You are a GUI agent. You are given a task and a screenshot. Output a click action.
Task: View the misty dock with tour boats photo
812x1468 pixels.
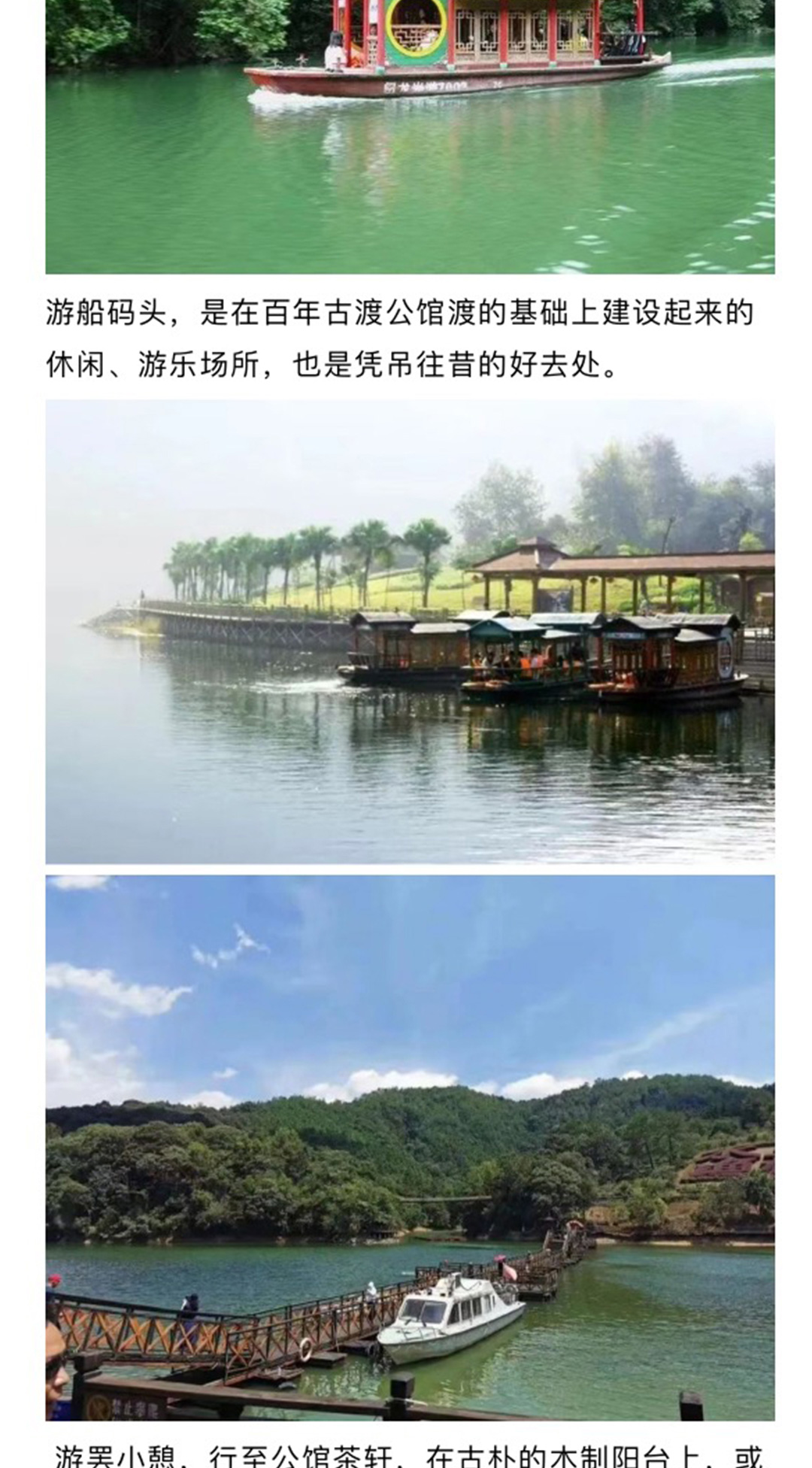click(410, 632)
